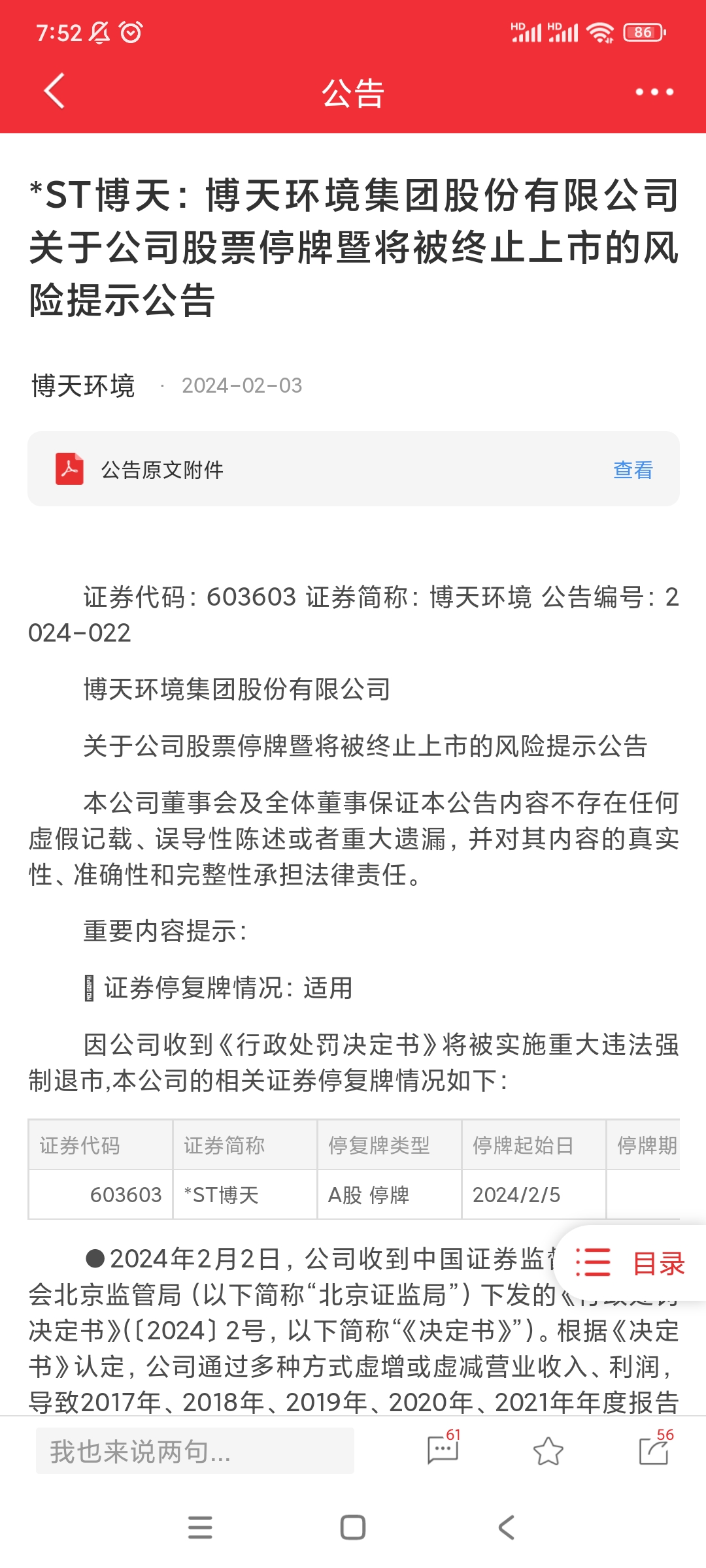Image resolution: width=706 pixels, height=1568 pixels.
Task: Tap the comment input box 我也来说两句
Action: (x=195, y=1451)
